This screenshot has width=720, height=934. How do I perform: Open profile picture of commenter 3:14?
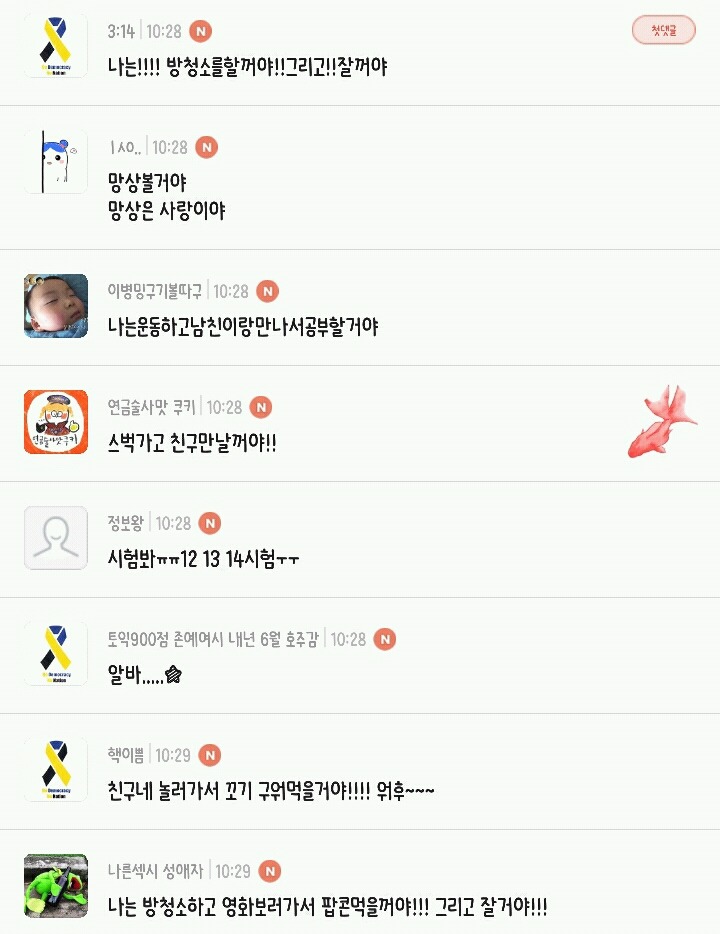pyautogui.click(x=56, y=46)
